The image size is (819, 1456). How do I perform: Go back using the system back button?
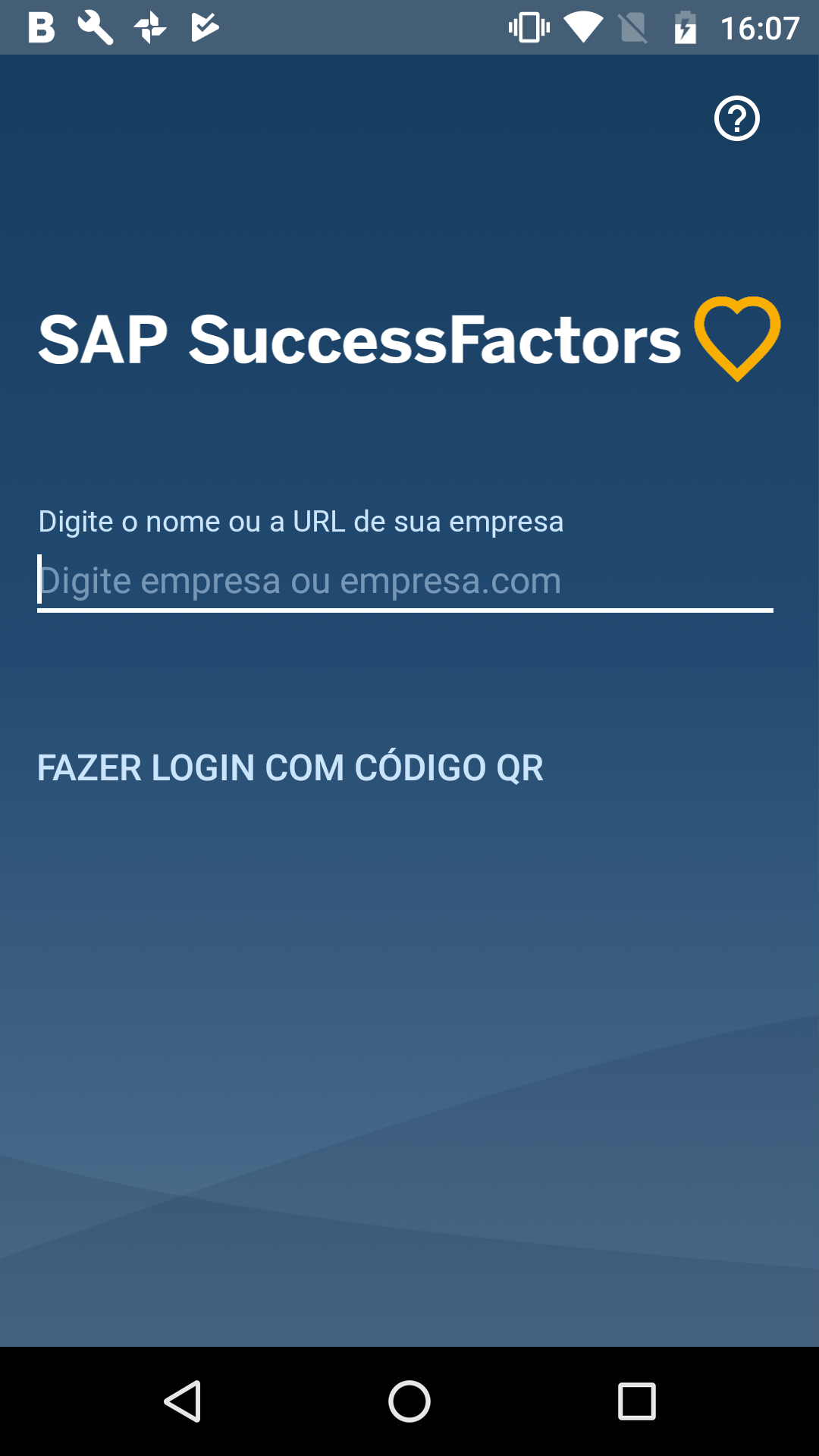183,1401
